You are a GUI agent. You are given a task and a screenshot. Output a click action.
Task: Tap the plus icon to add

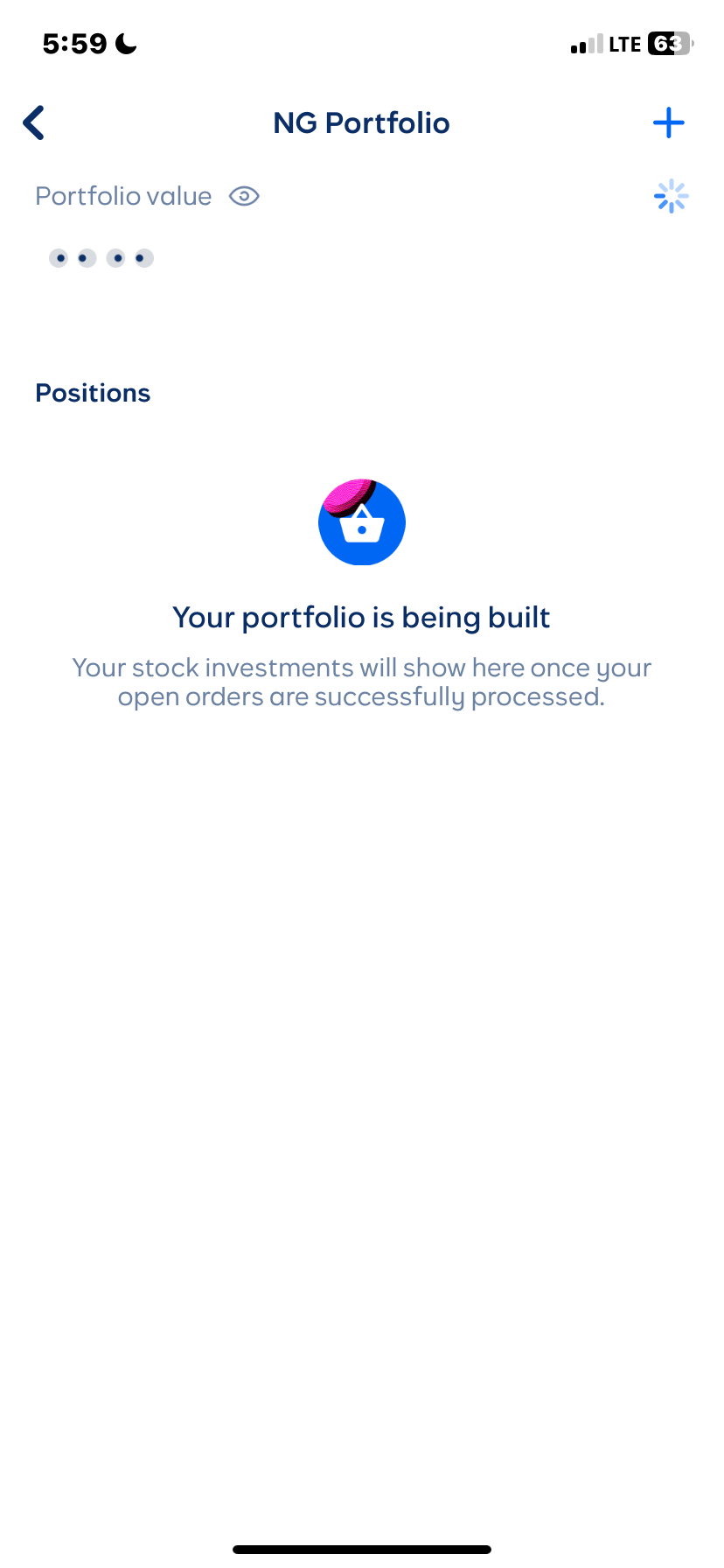click(x=668, y=123)
